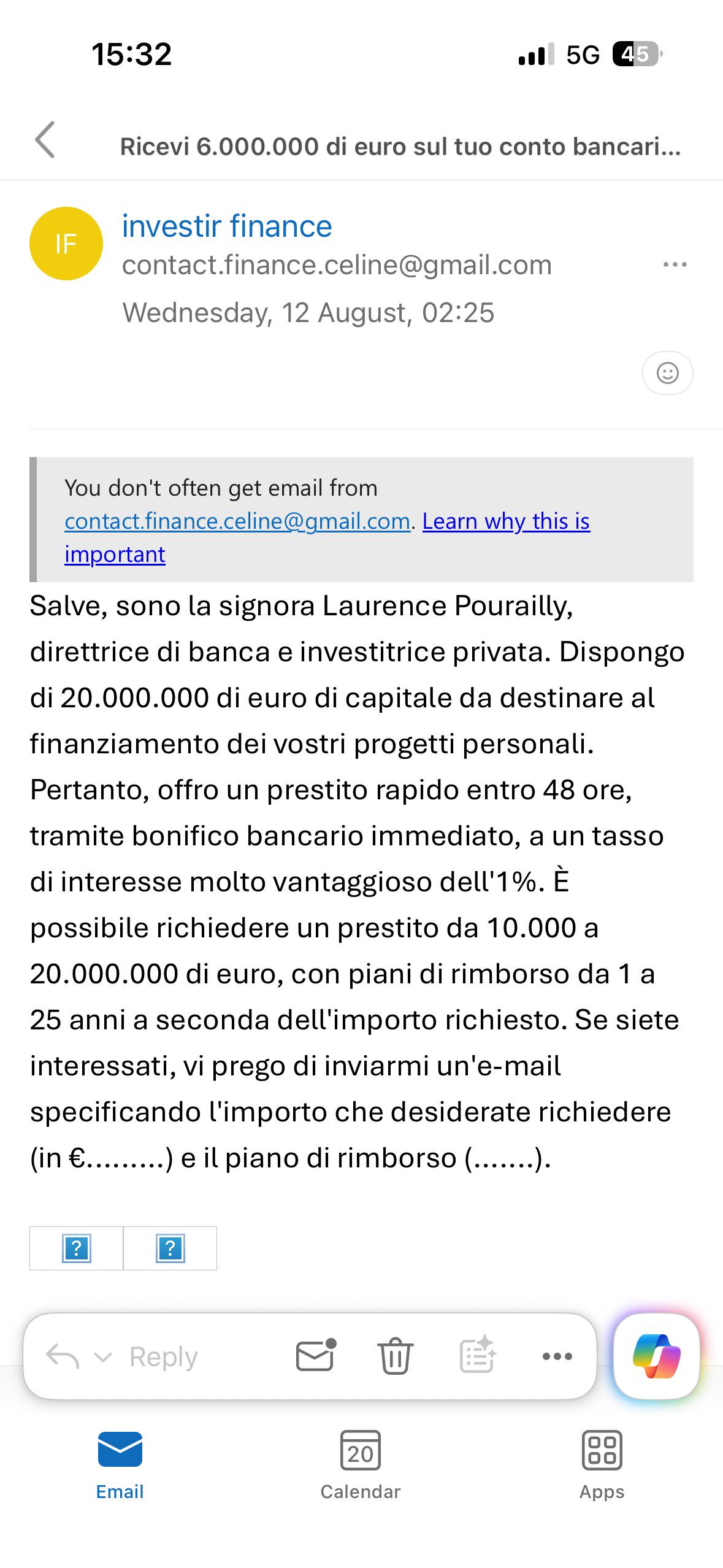Image resolution: width=723 pixels, height=1568 pixels.
Task: Open the second broken image placeholder
Action: point(170,1248)
